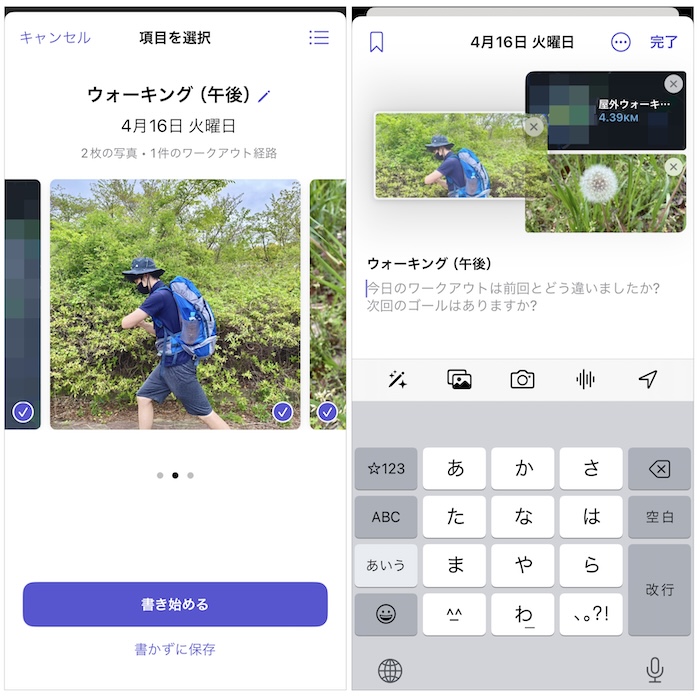Add a location with the arrow icon

point(648,379)
